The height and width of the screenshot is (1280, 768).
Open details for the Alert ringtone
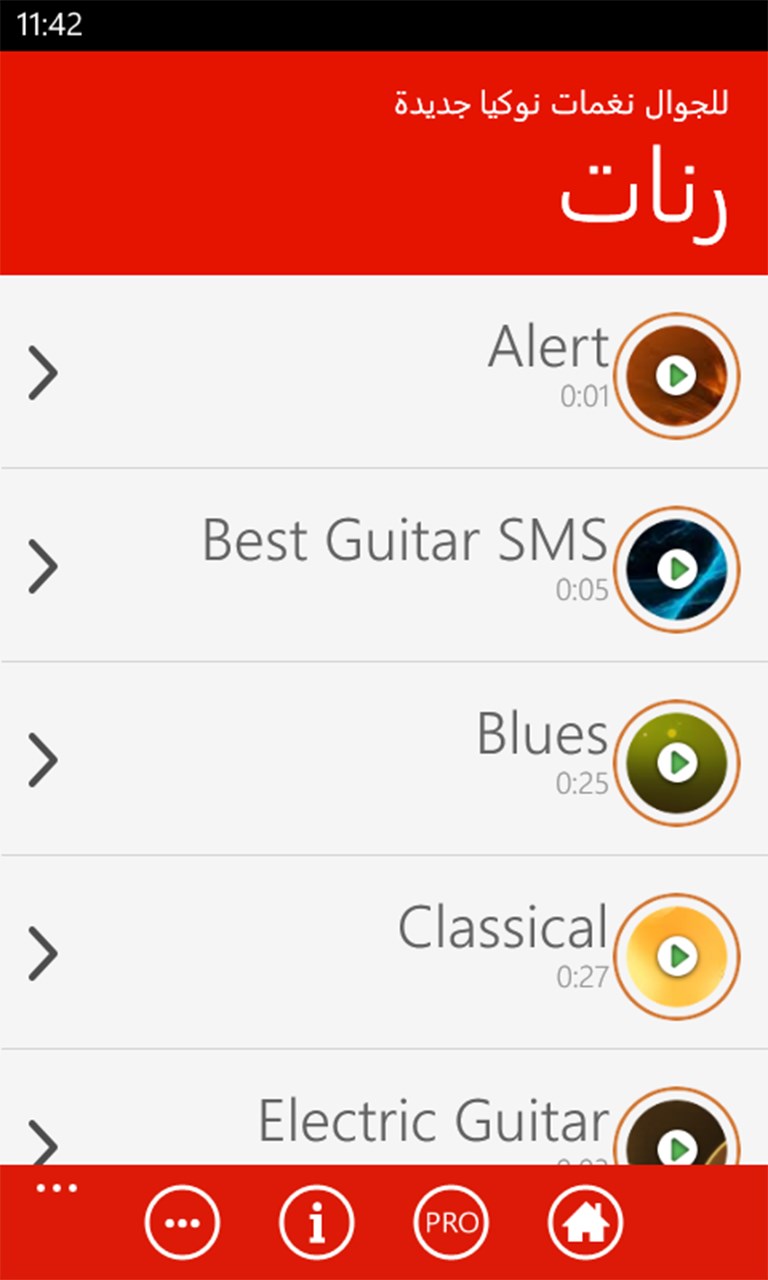tap(43, 373)
